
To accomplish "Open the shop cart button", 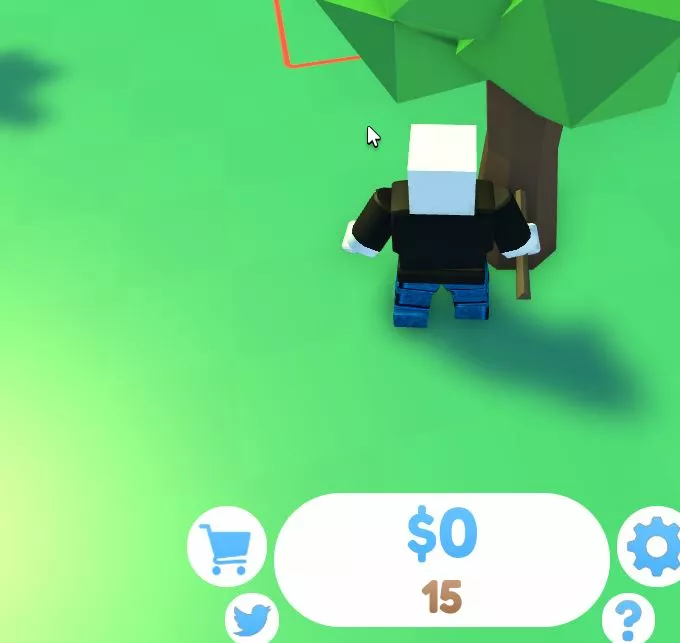I will 227,547.
